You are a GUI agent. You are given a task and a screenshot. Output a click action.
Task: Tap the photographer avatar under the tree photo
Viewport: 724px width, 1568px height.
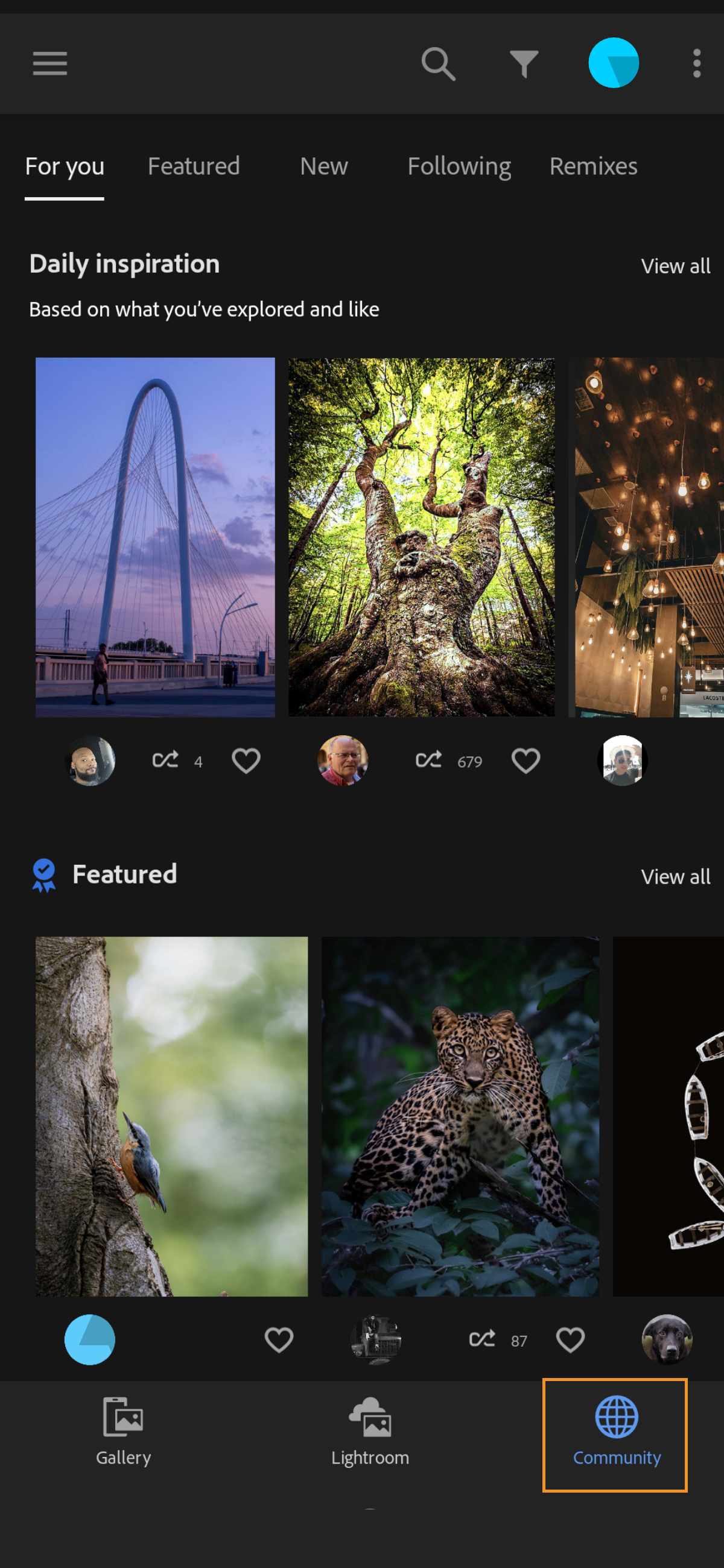(x=343, y=761)
